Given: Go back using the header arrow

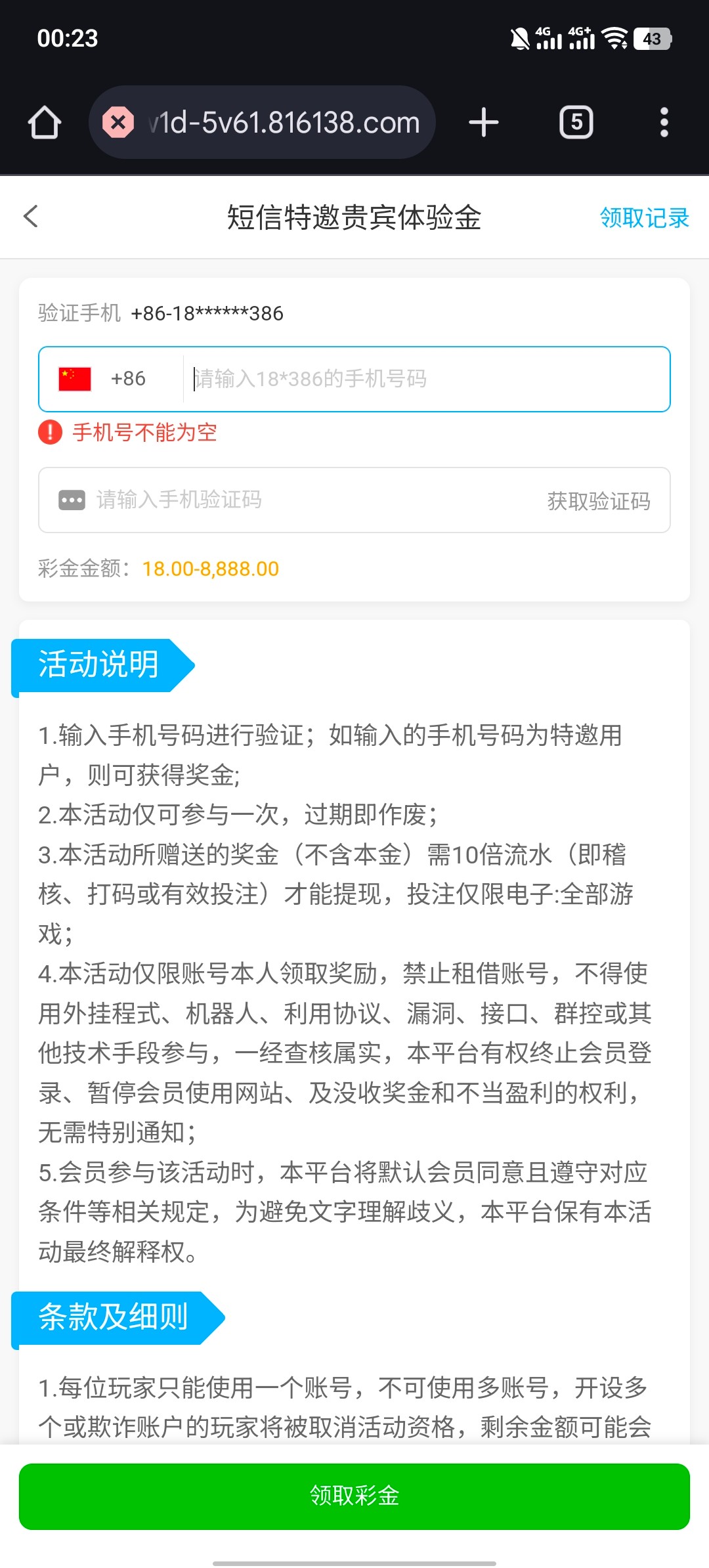Looking at the screenshot, I should point(31,217).
